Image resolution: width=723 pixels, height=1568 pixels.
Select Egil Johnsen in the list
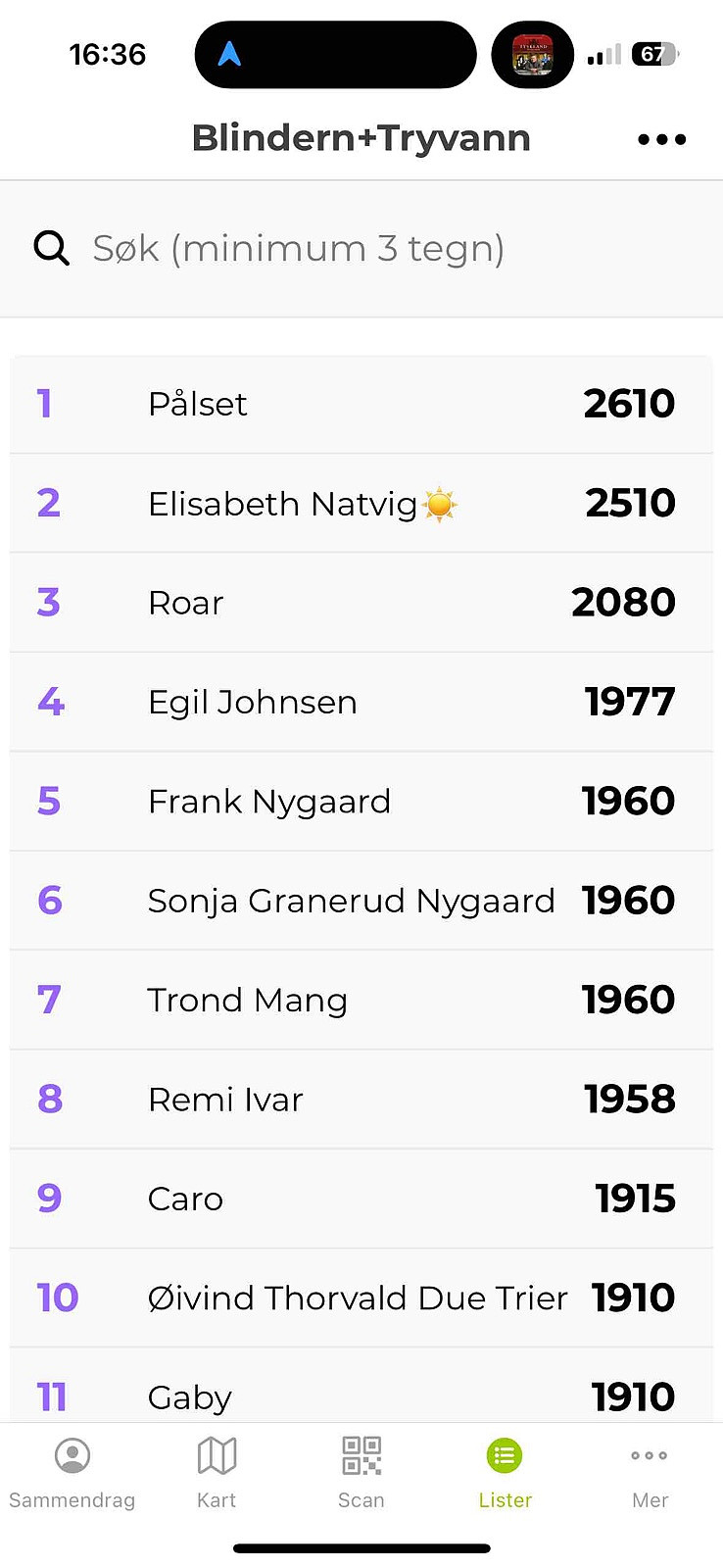pos(361,702)
